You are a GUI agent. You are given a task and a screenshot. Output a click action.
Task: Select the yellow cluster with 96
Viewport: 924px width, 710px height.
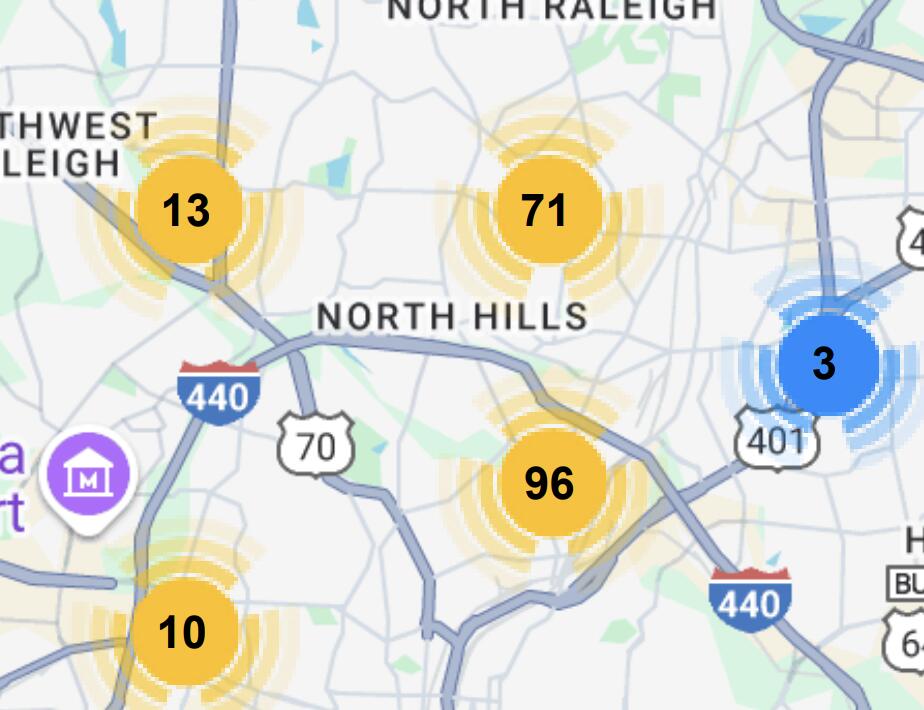click(x=550, y=484)
